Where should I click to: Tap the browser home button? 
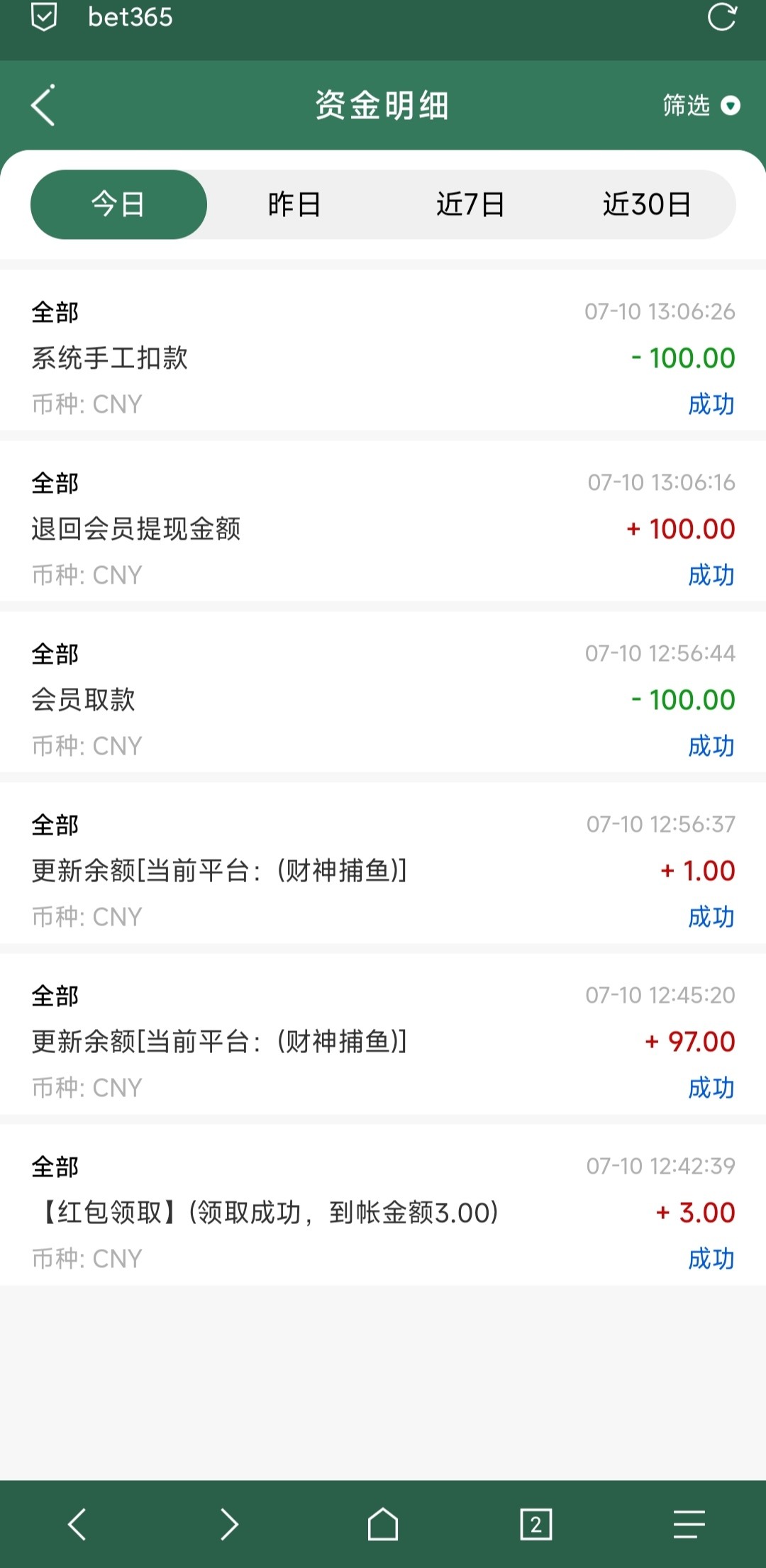coord(383,1523)
